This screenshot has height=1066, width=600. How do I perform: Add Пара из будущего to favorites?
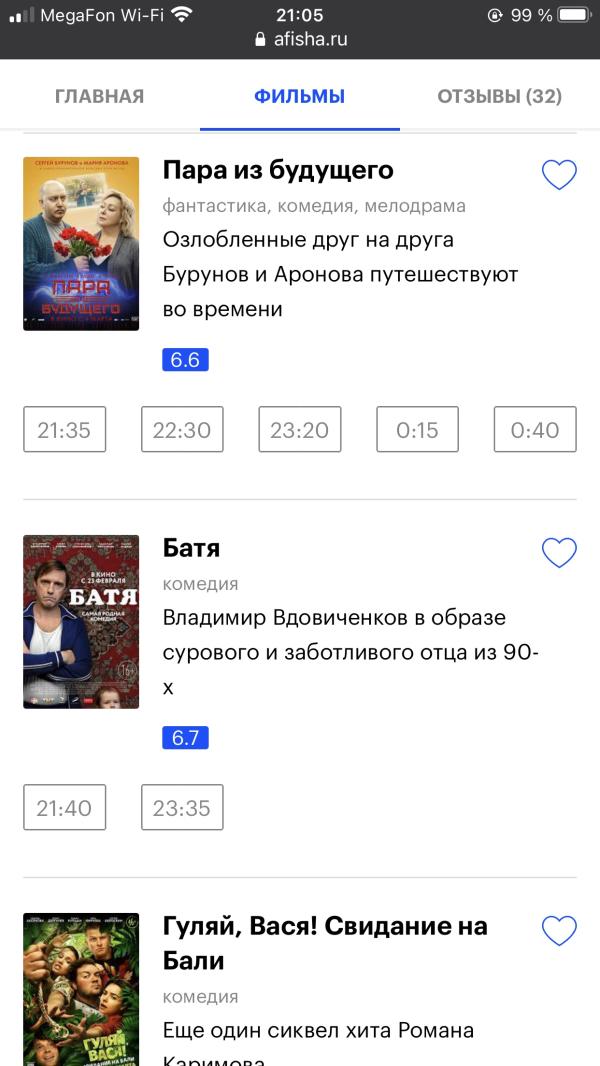pyautogui.click(x=559, y=175)
